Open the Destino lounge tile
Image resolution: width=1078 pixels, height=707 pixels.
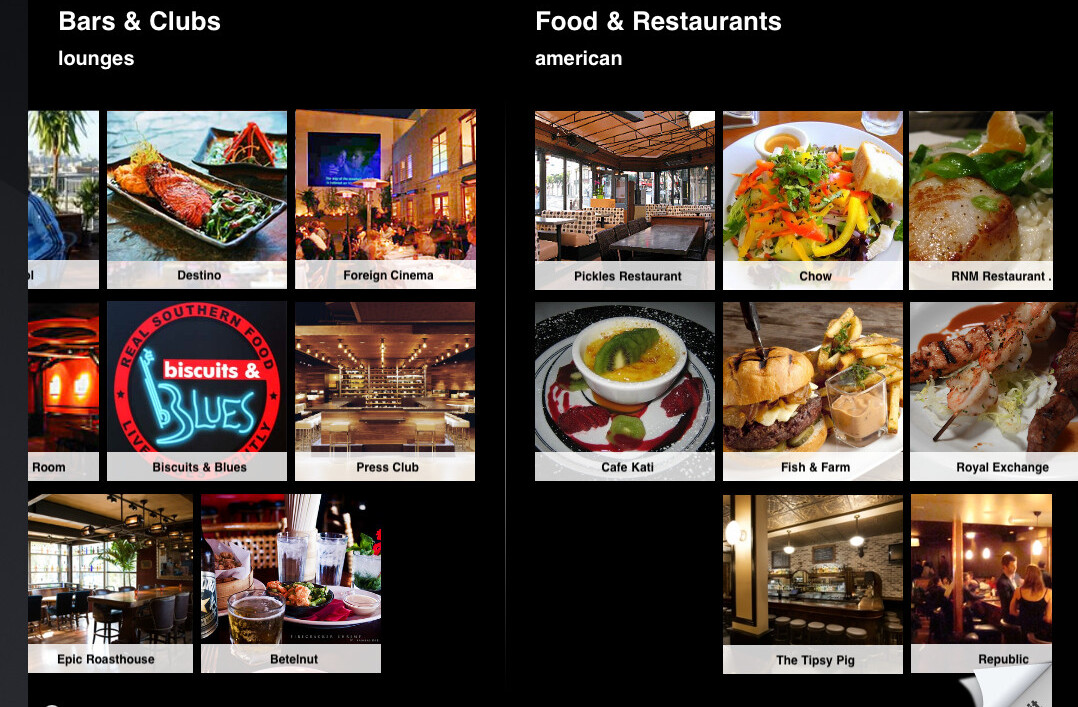point(197,199)
